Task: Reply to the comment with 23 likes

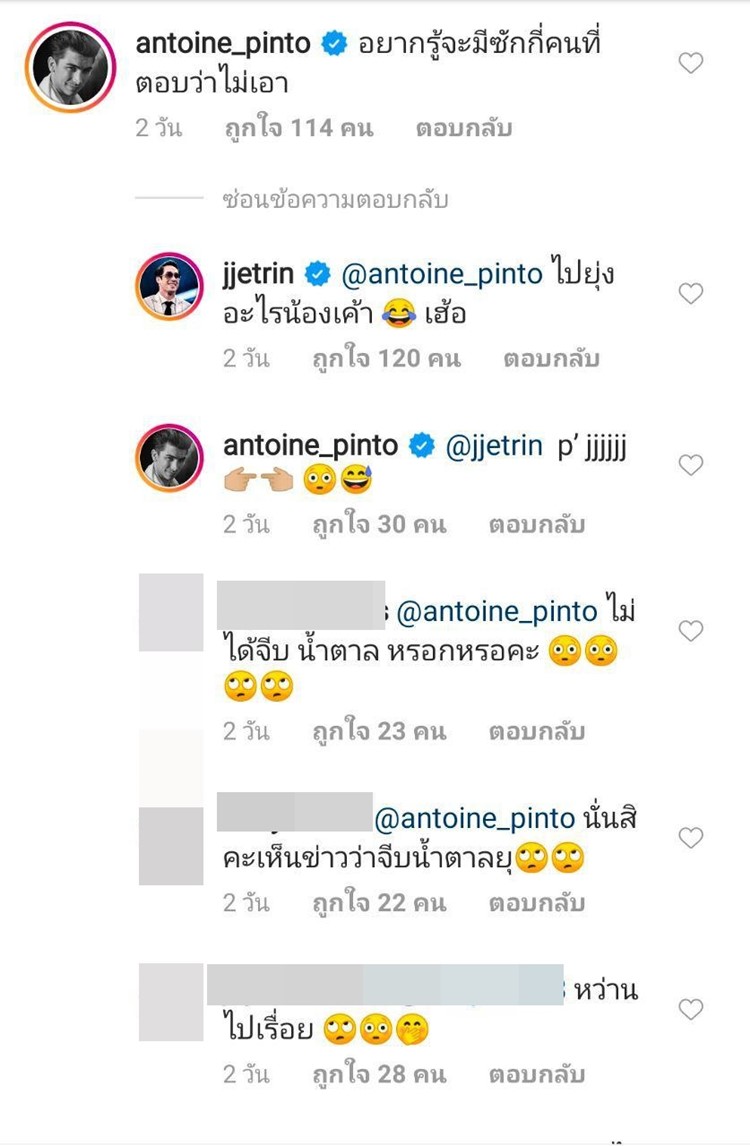Action: tap(535, 732)
